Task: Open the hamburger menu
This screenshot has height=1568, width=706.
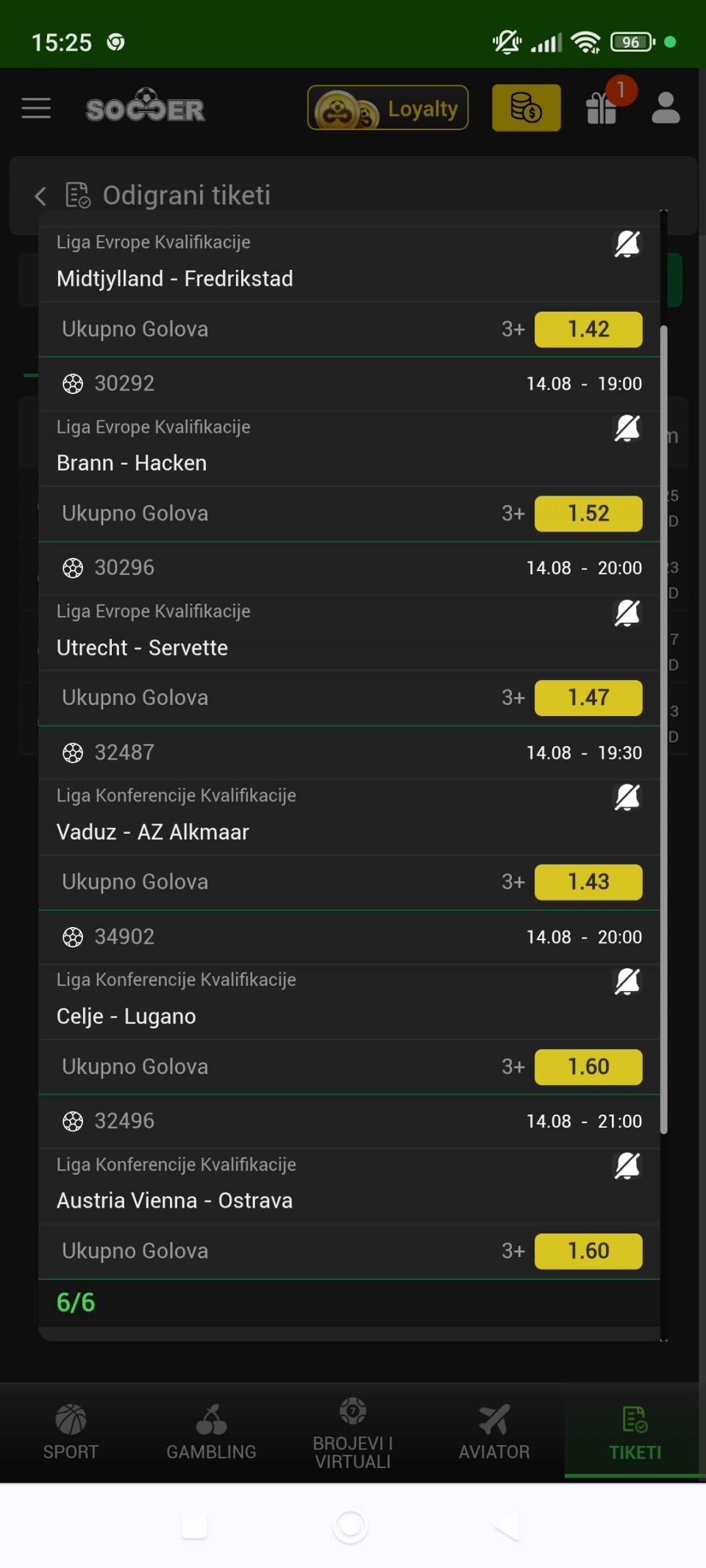Action: click(36, 108)
